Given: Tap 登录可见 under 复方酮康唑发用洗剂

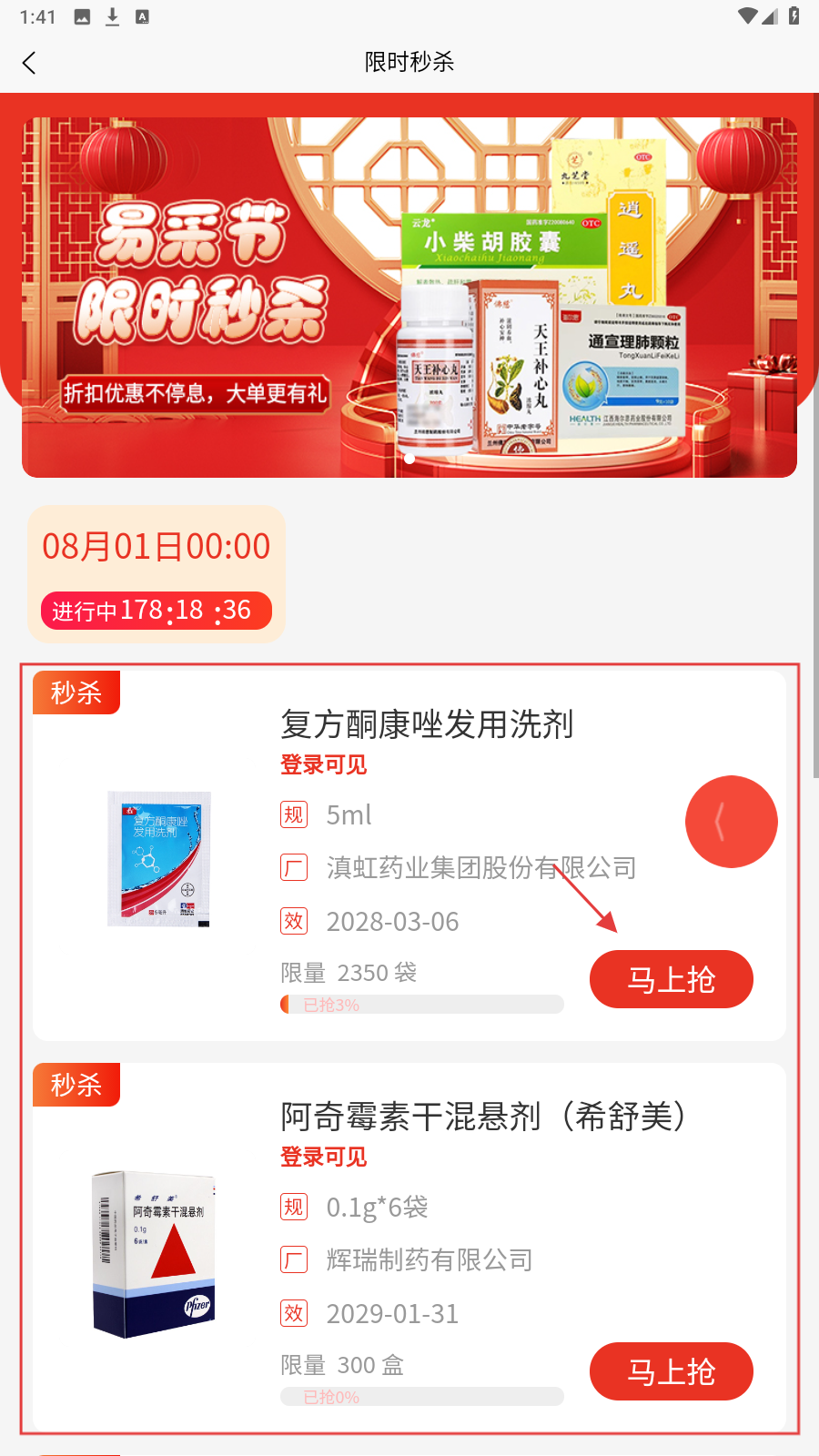Looking at the screenshot, I should tap(323, 765).
